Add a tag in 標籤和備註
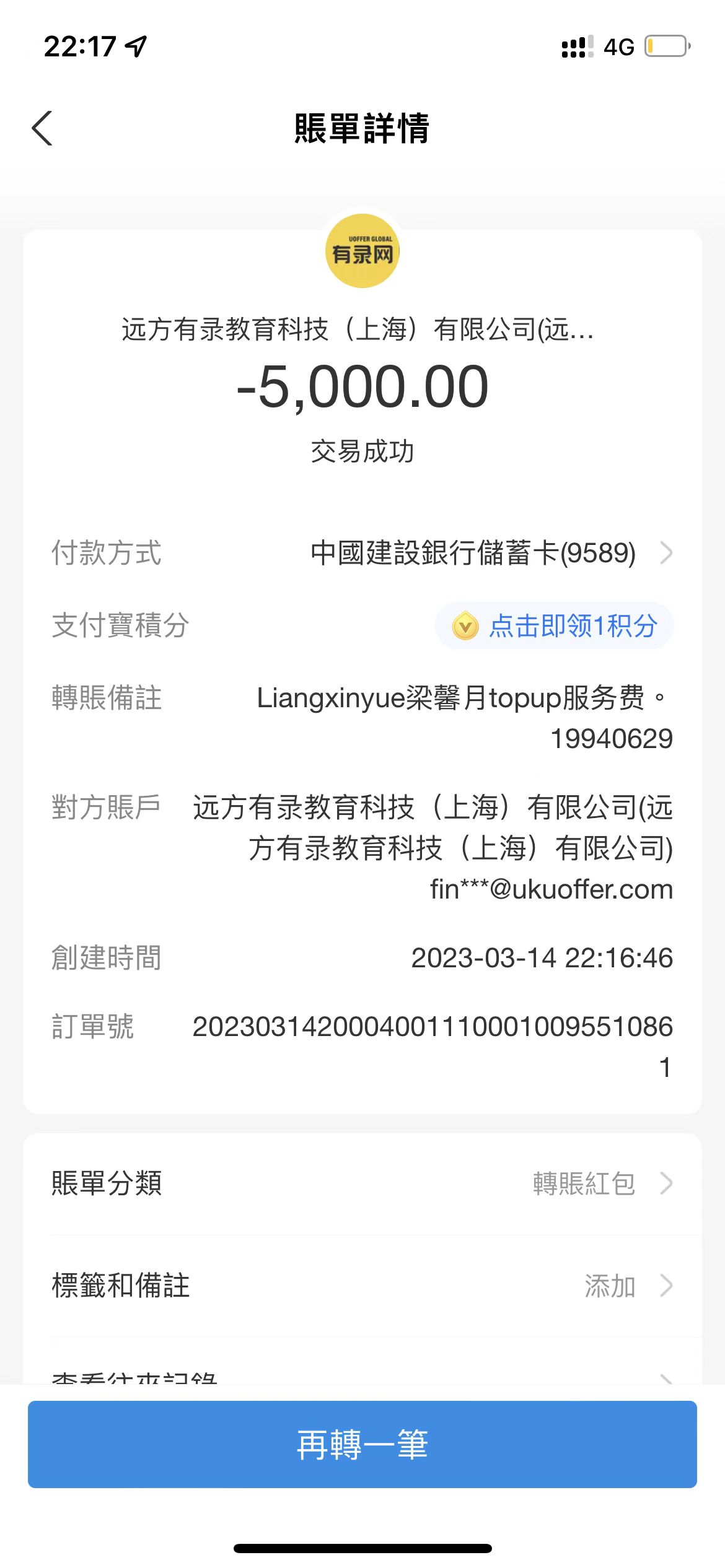725x1568 pixels. pos(362,1286)
